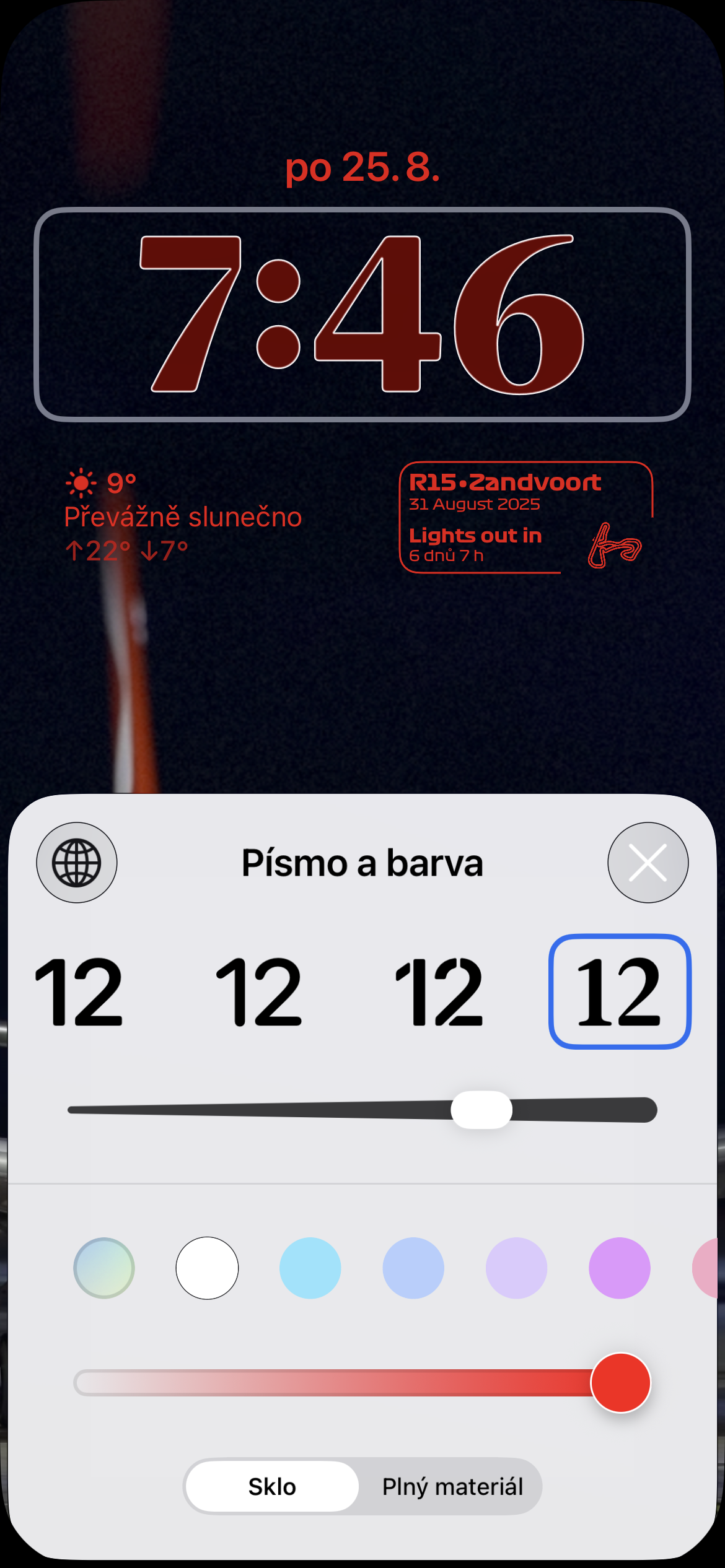
Task: Edit the R15 Zandvoort race widget
Action: (525, 518)
